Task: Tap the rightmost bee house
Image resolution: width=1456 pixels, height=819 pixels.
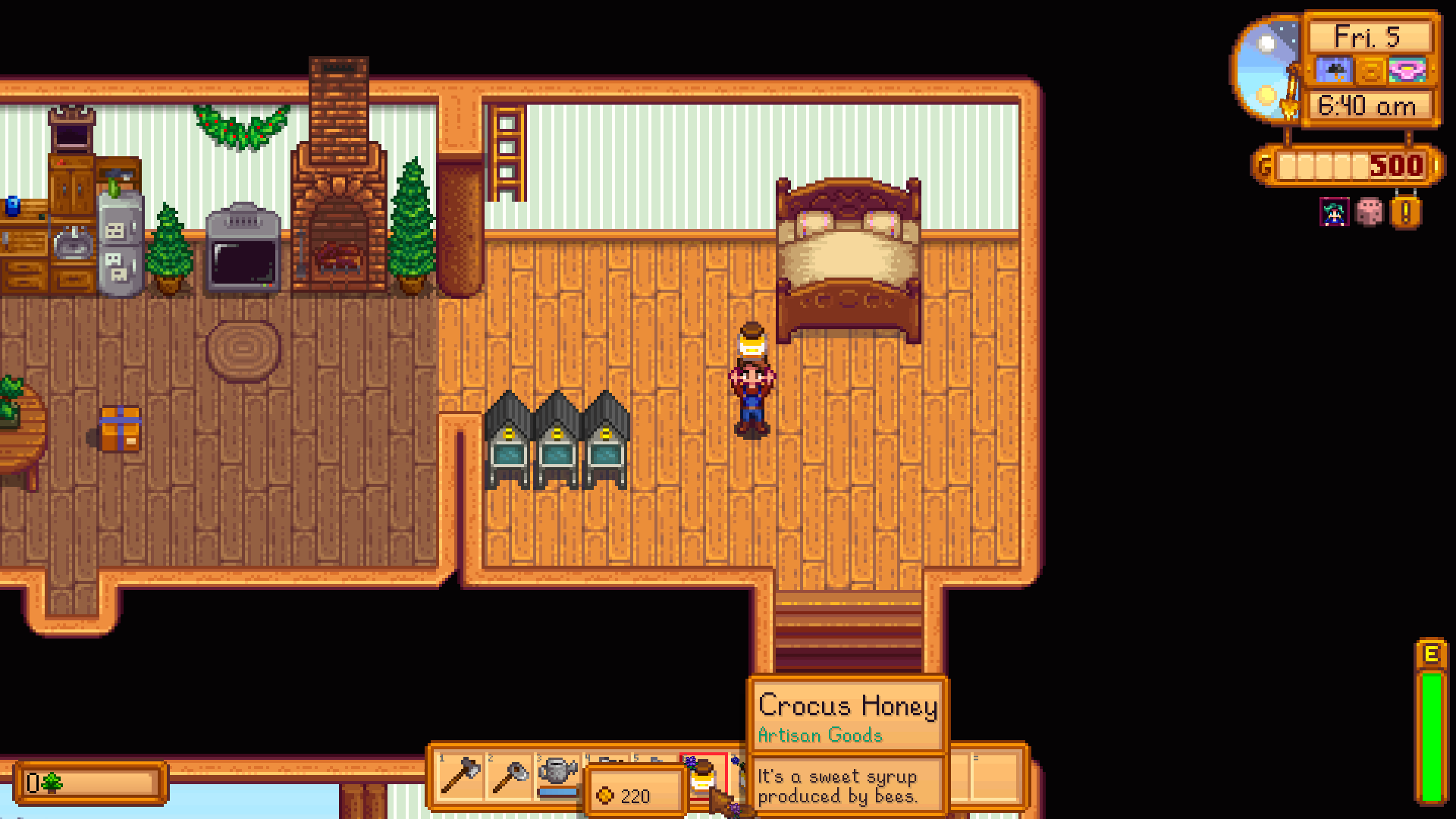Action: click(605, 442)
